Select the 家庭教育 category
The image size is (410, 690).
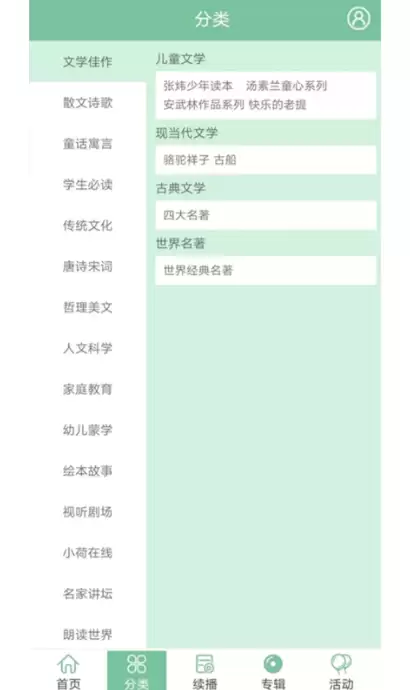click(88, 389)
